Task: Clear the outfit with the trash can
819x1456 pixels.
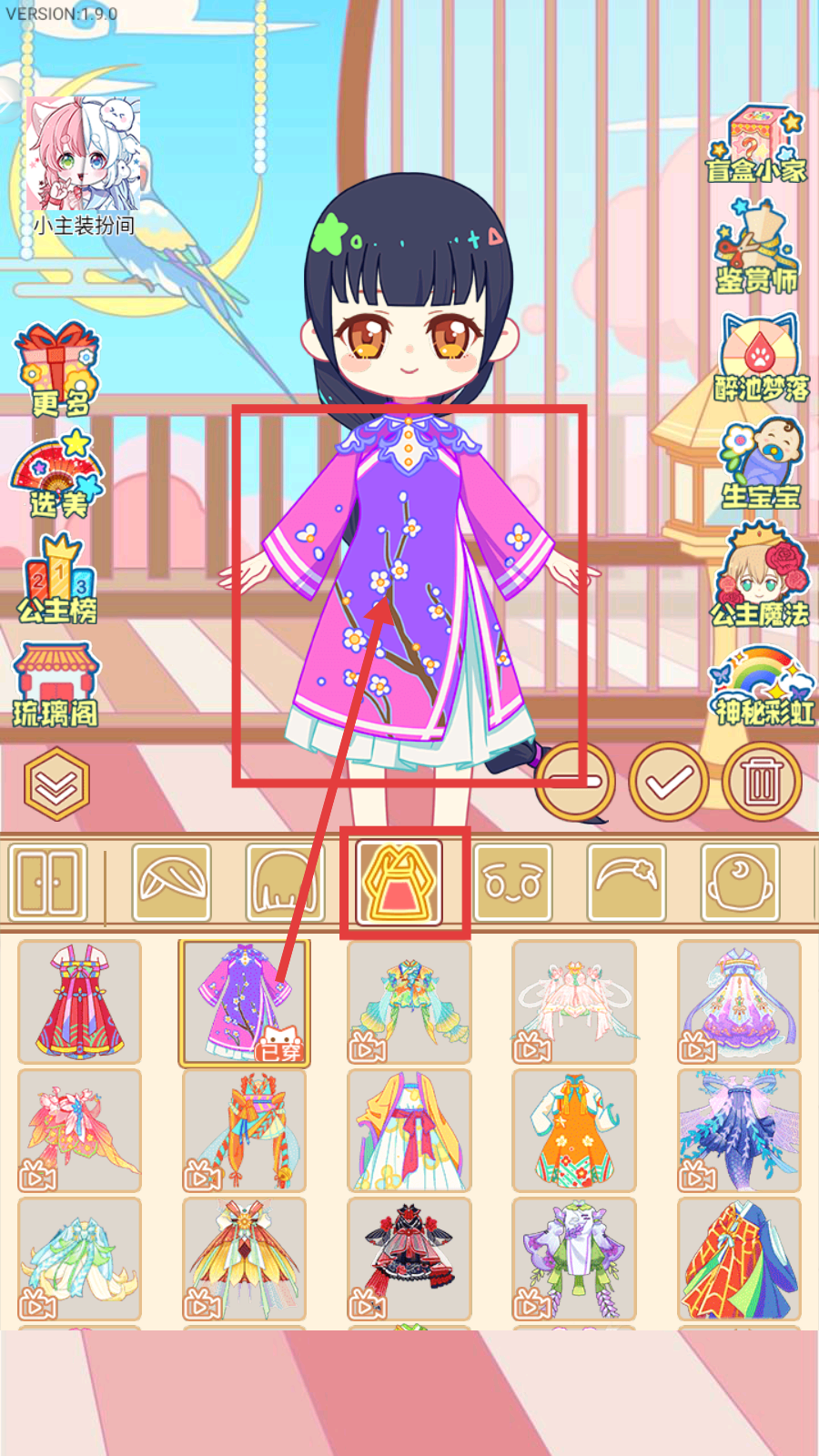Action: tap(762, 782)
